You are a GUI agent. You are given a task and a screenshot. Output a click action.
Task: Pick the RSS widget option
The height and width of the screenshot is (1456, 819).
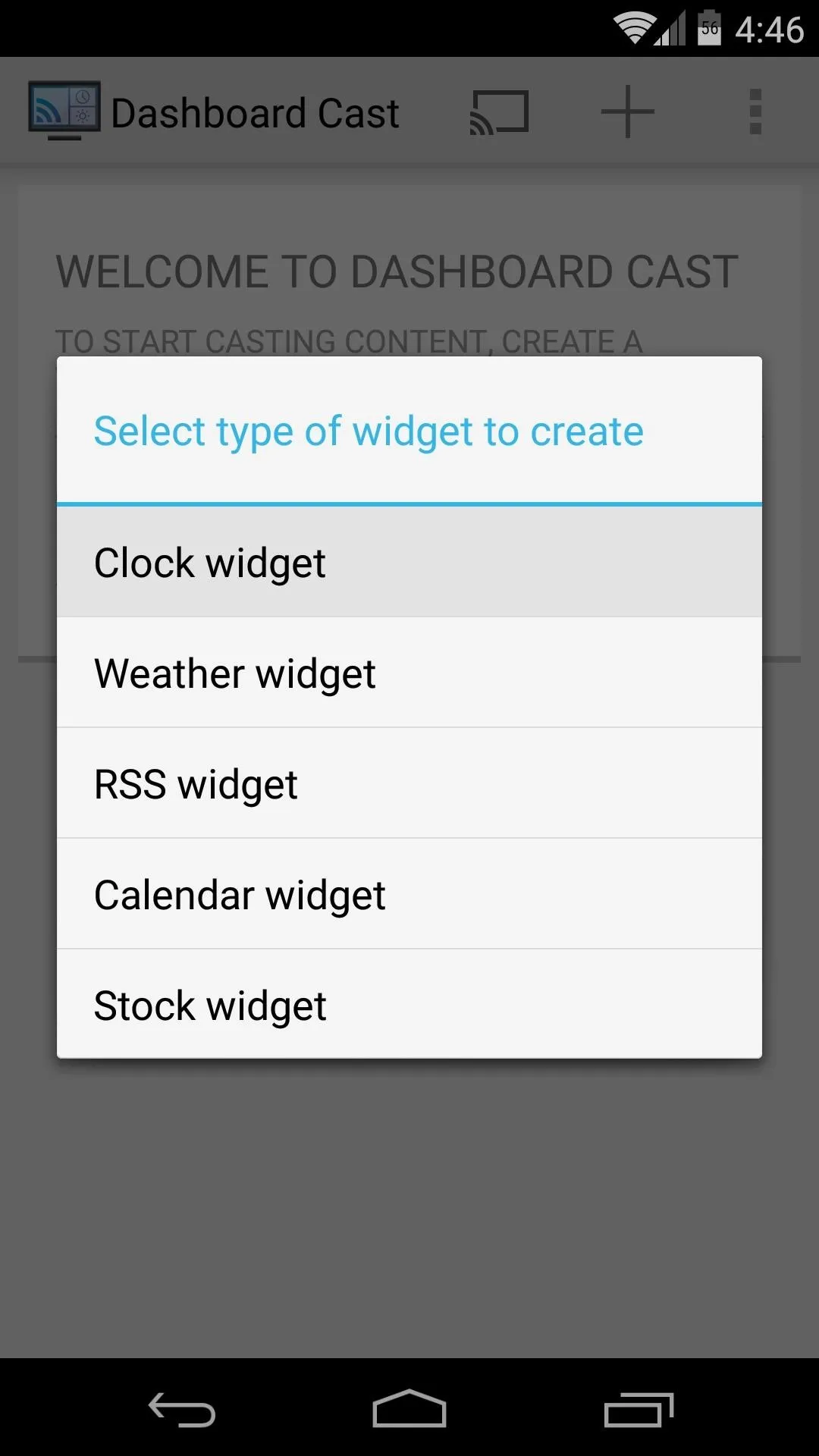(409, 783)
